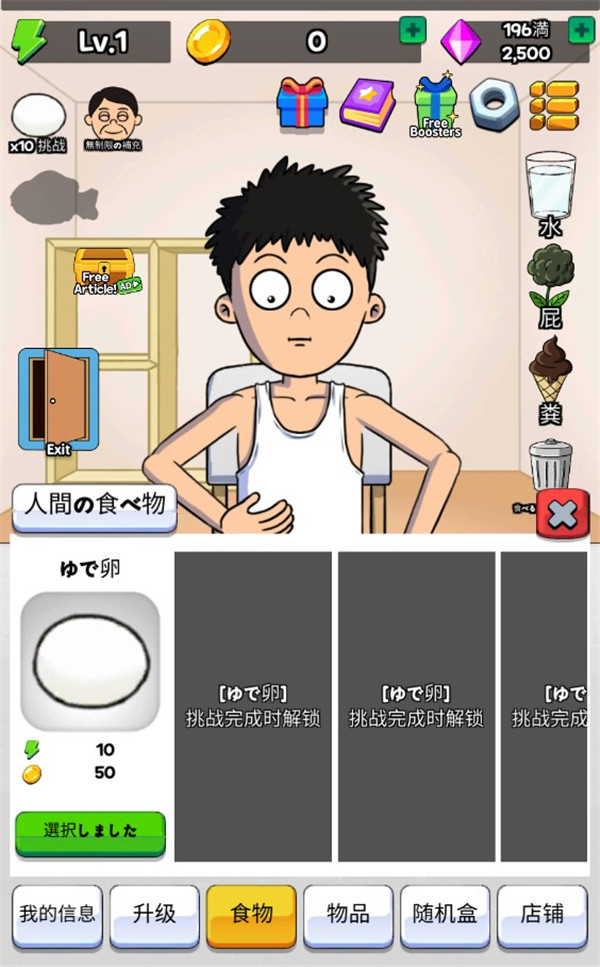Tap the old man avatar icon

pyautogui.click(x=112, y=118)
